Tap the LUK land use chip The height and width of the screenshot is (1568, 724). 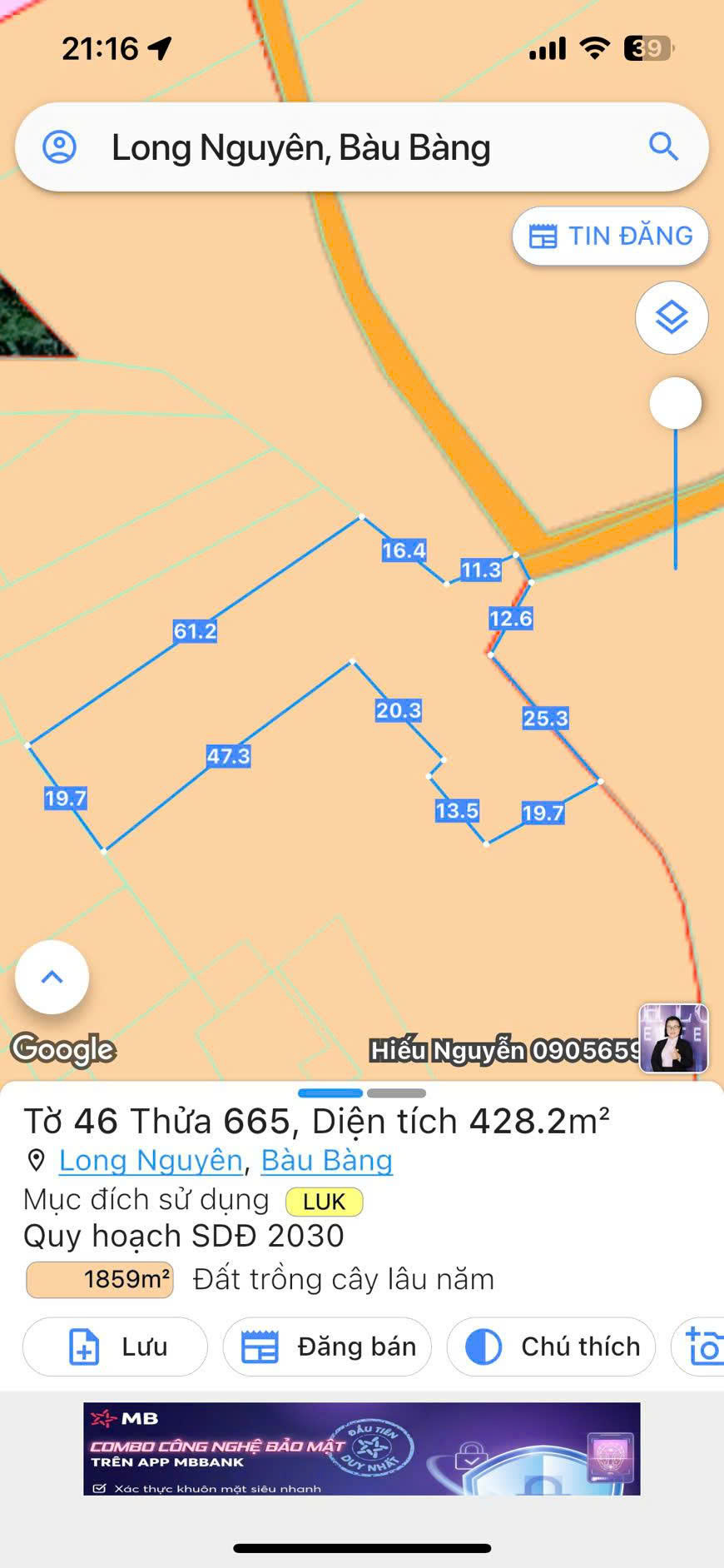point(324,1202)
